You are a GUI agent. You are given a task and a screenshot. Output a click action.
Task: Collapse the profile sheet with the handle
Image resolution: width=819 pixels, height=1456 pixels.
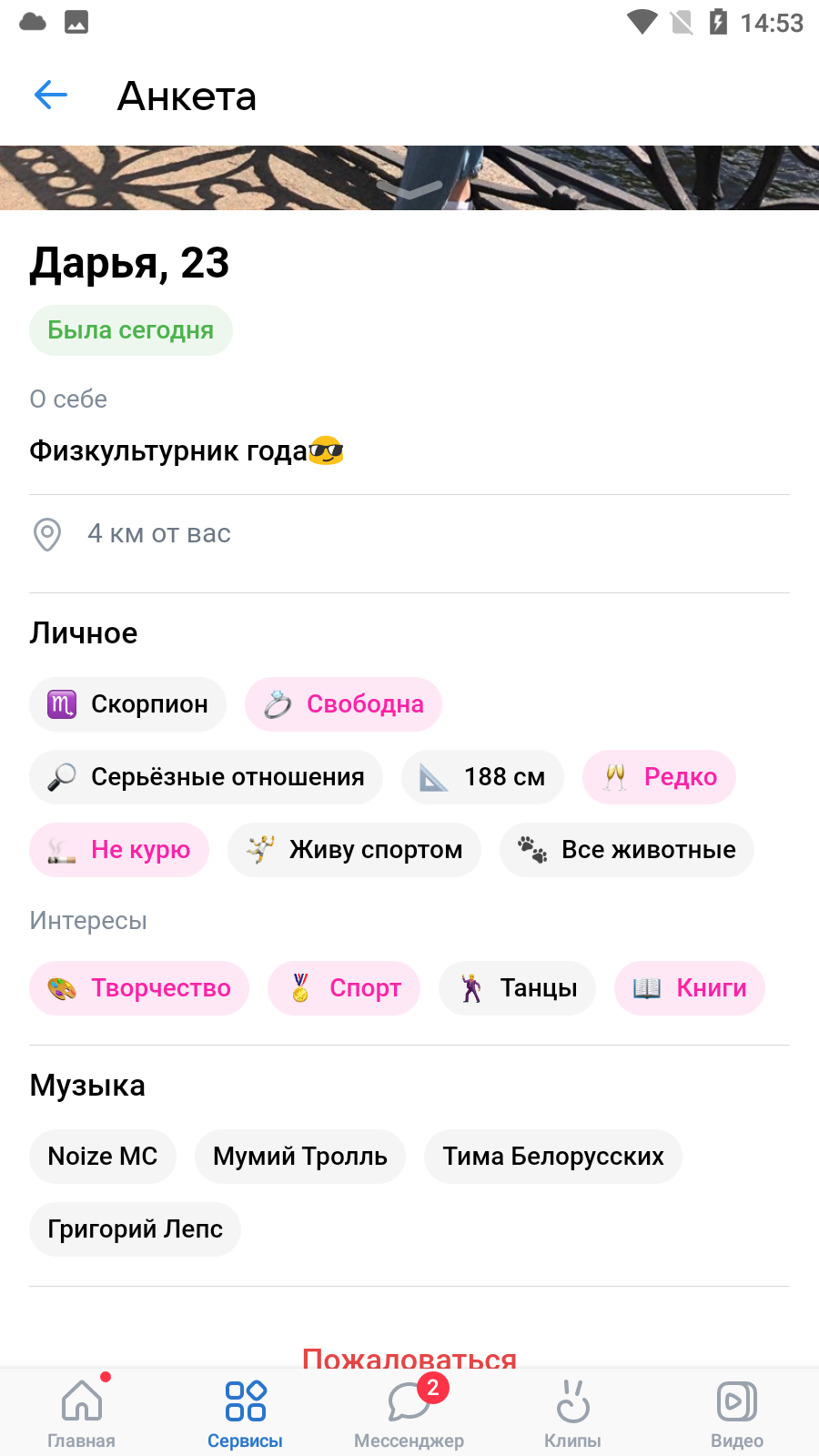coord(409,189)
